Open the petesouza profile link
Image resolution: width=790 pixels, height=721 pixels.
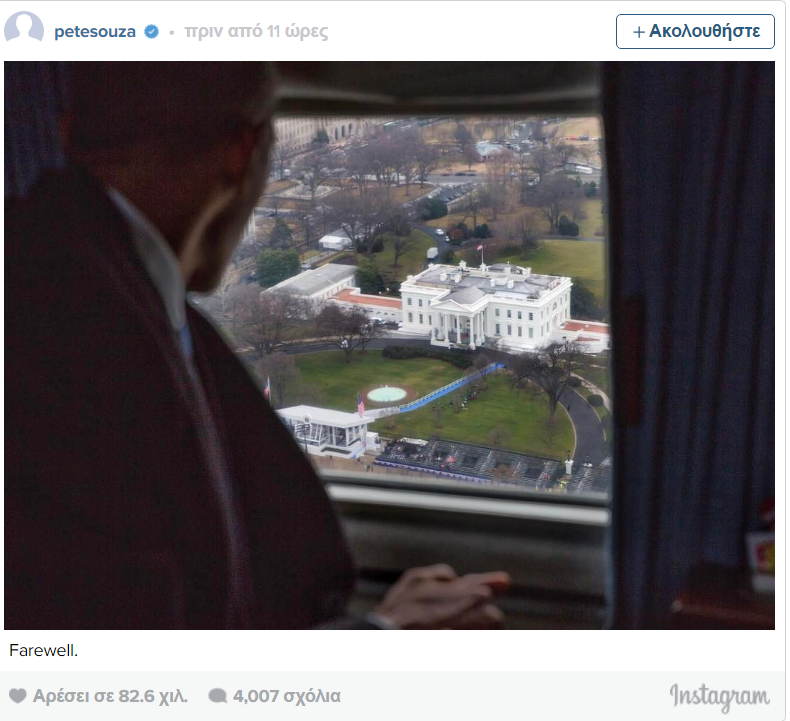[x=94, y=31]
